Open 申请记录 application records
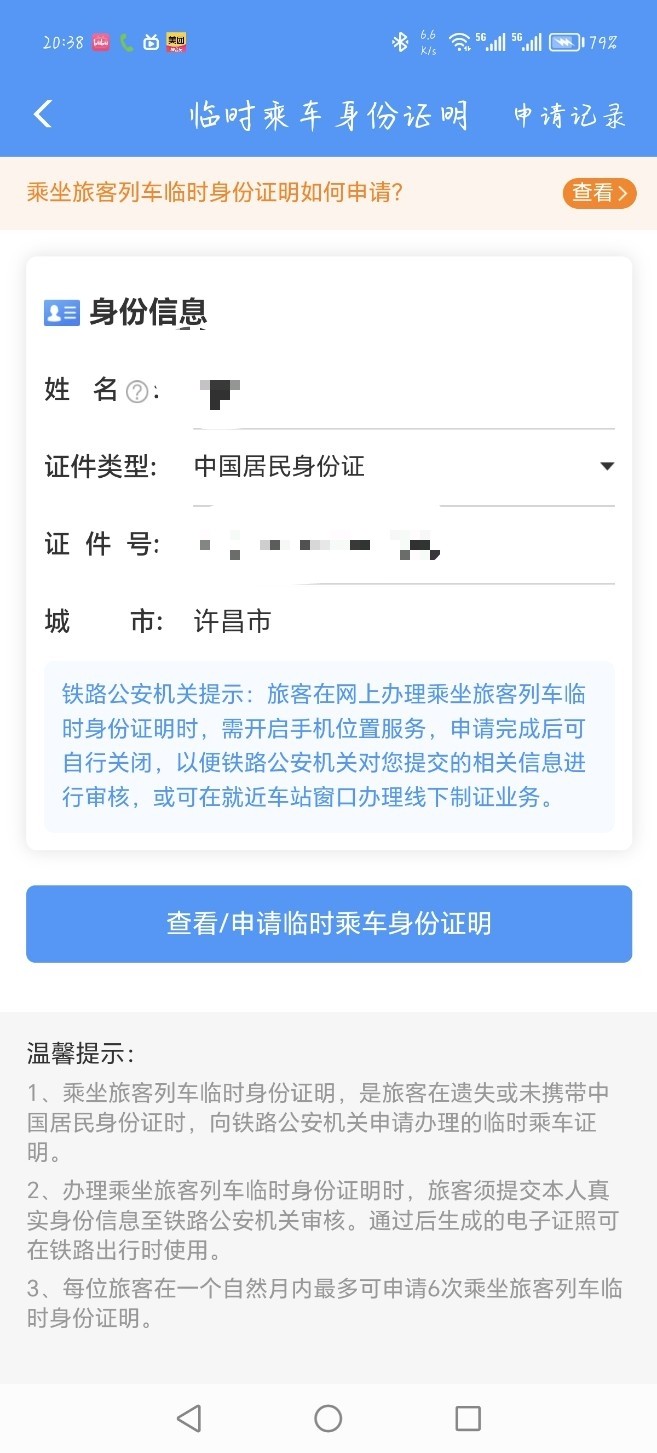Image resolution: width=657 pixels, height=1453 pixels. (569, 116)
